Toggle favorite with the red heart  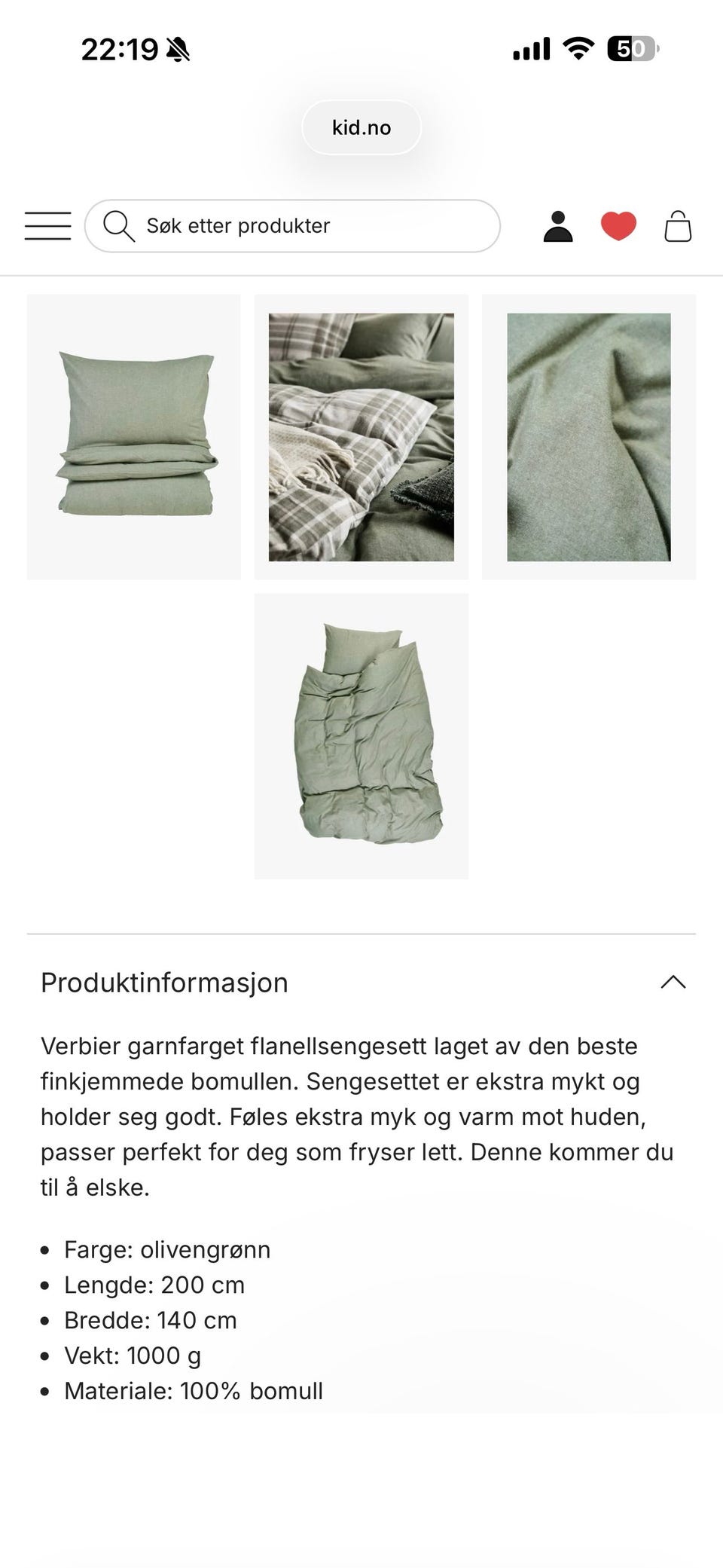pos(618,225)
